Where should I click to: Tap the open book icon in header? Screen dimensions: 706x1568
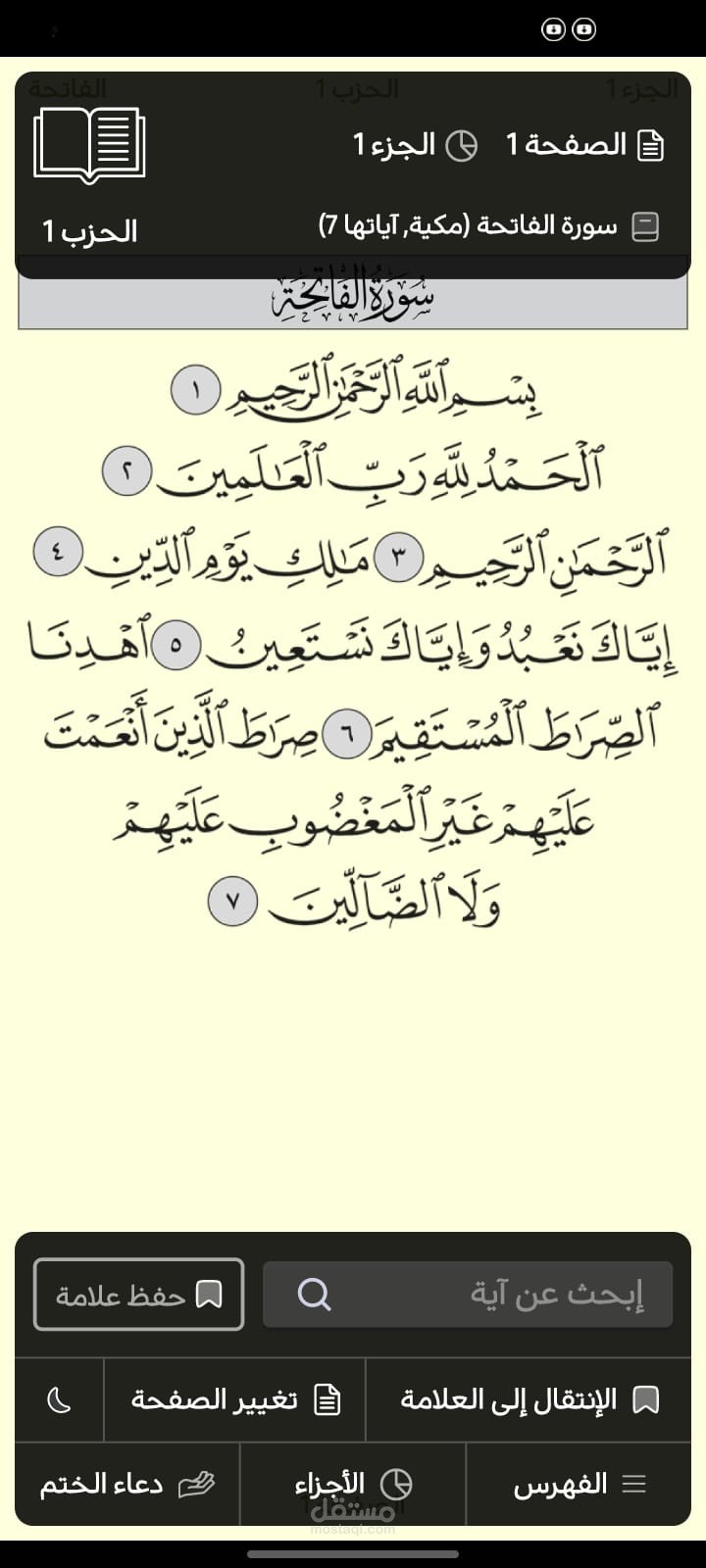click(89, 146)
